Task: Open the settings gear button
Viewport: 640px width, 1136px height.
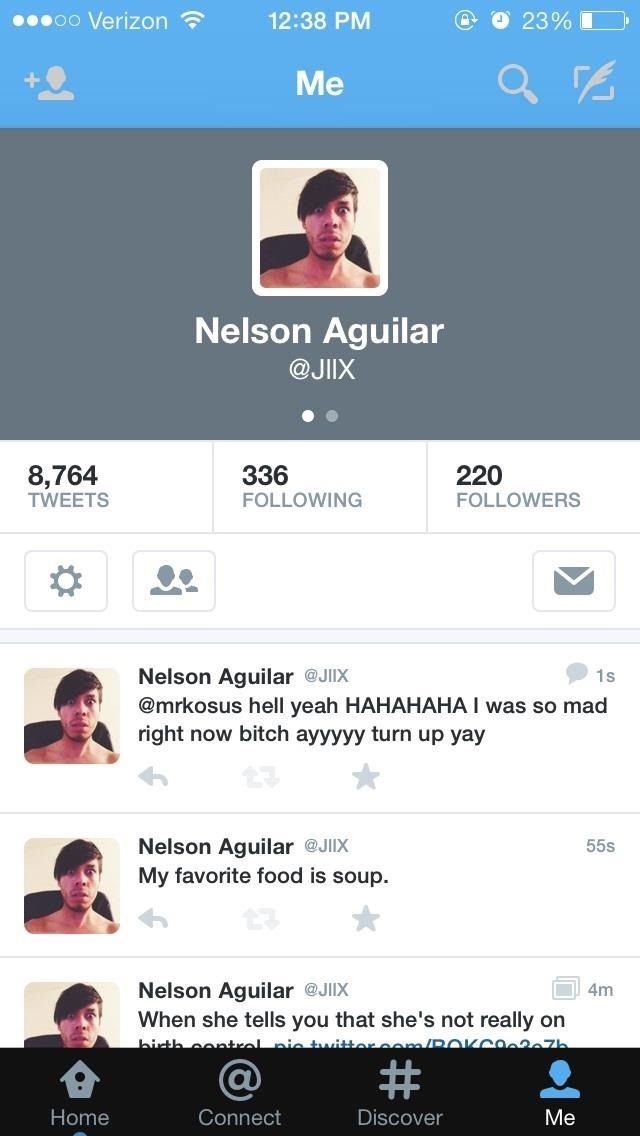Action: (66, 581)
